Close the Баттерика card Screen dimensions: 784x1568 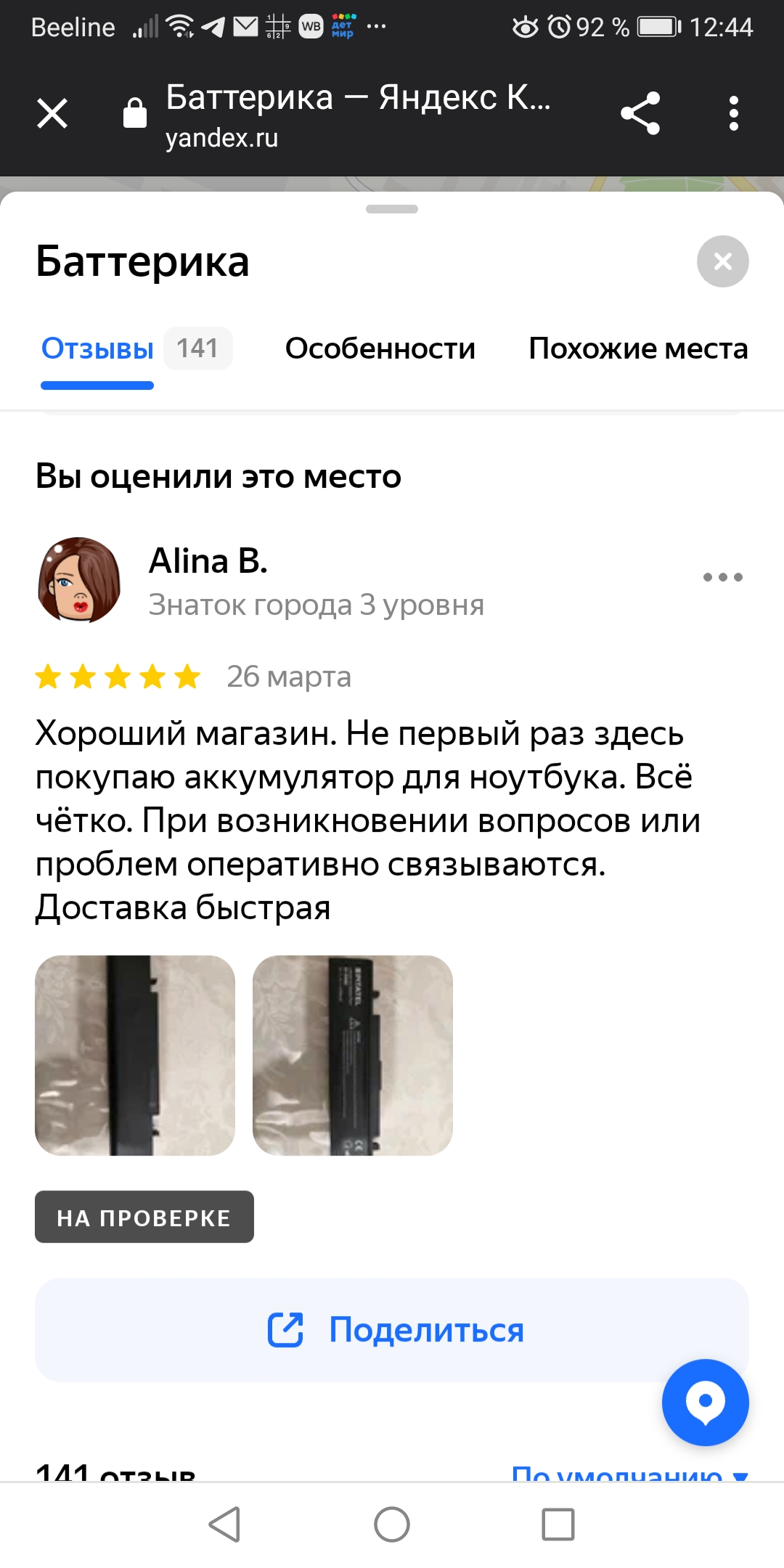click(722, 261)
